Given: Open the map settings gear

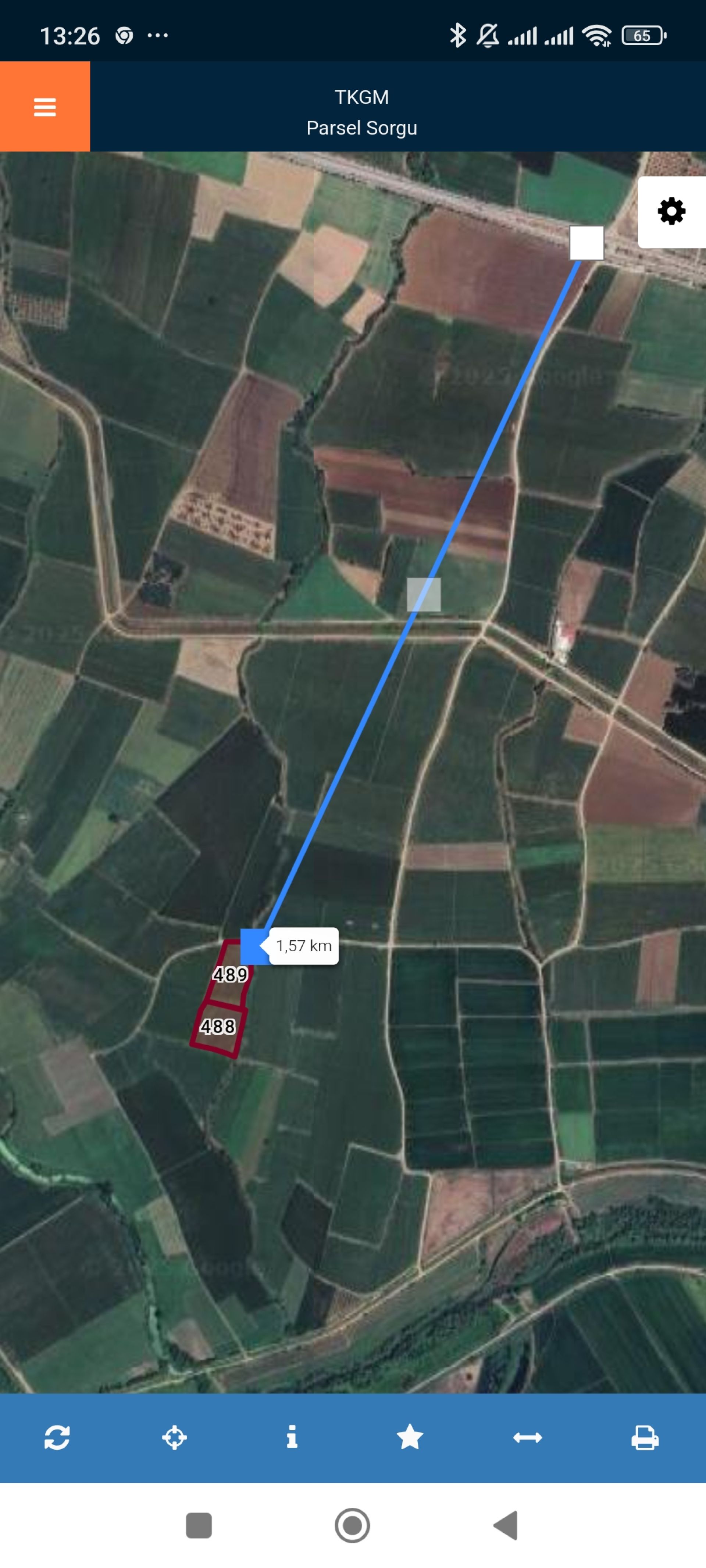Looking at the screenshot, I should (671, 212).
